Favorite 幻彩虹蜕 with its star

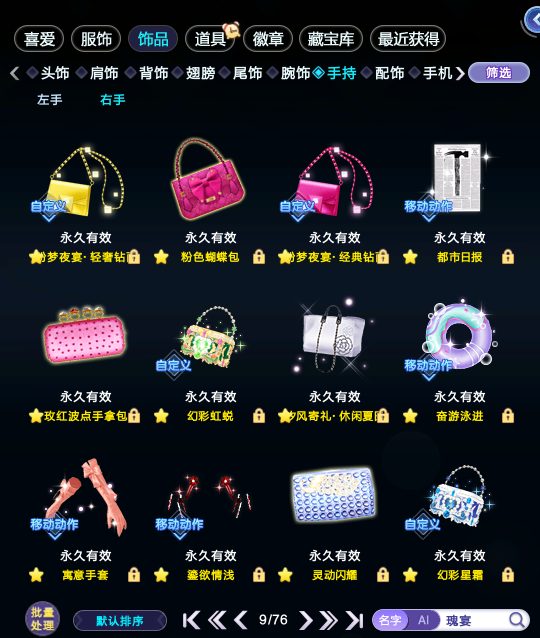161,415
